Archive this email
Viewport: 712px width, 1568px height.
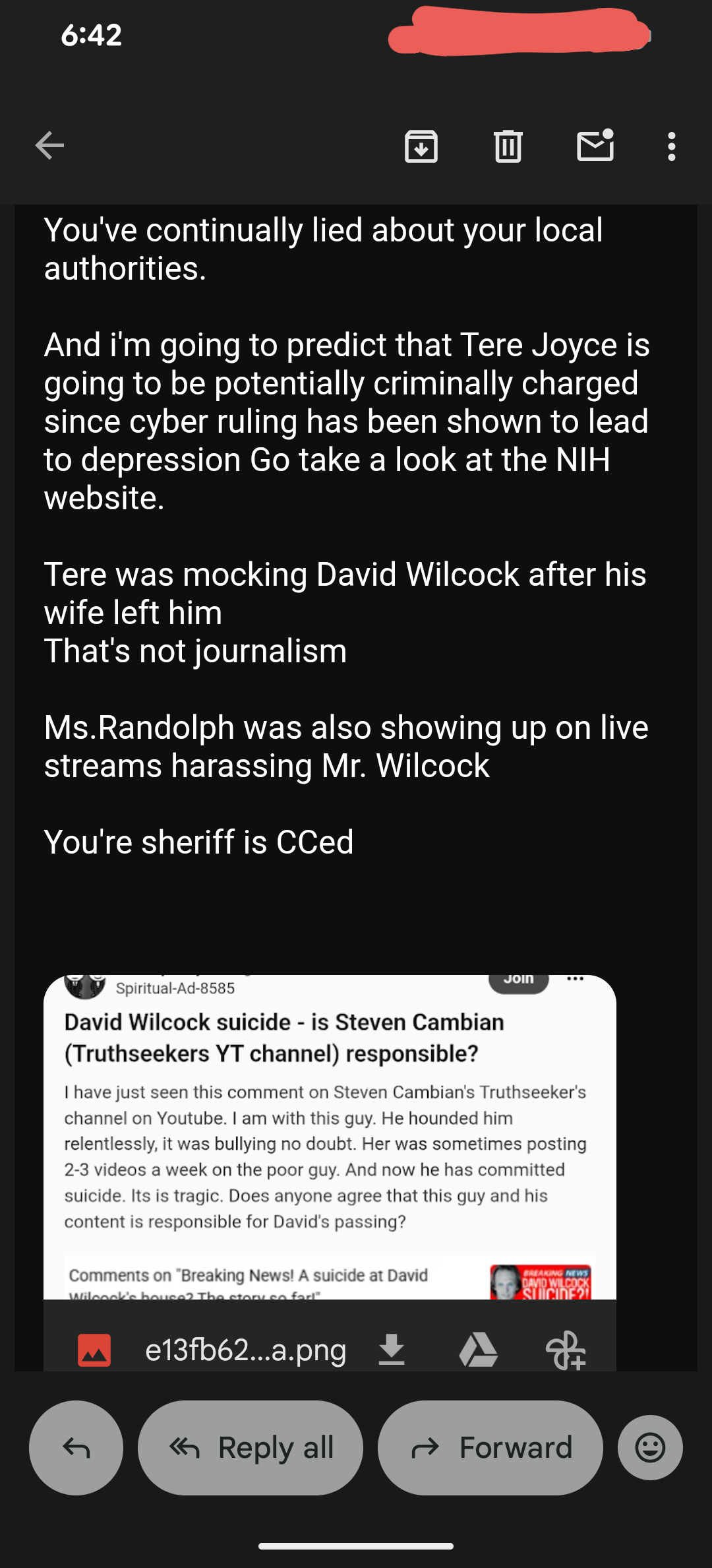coord(421,146)
